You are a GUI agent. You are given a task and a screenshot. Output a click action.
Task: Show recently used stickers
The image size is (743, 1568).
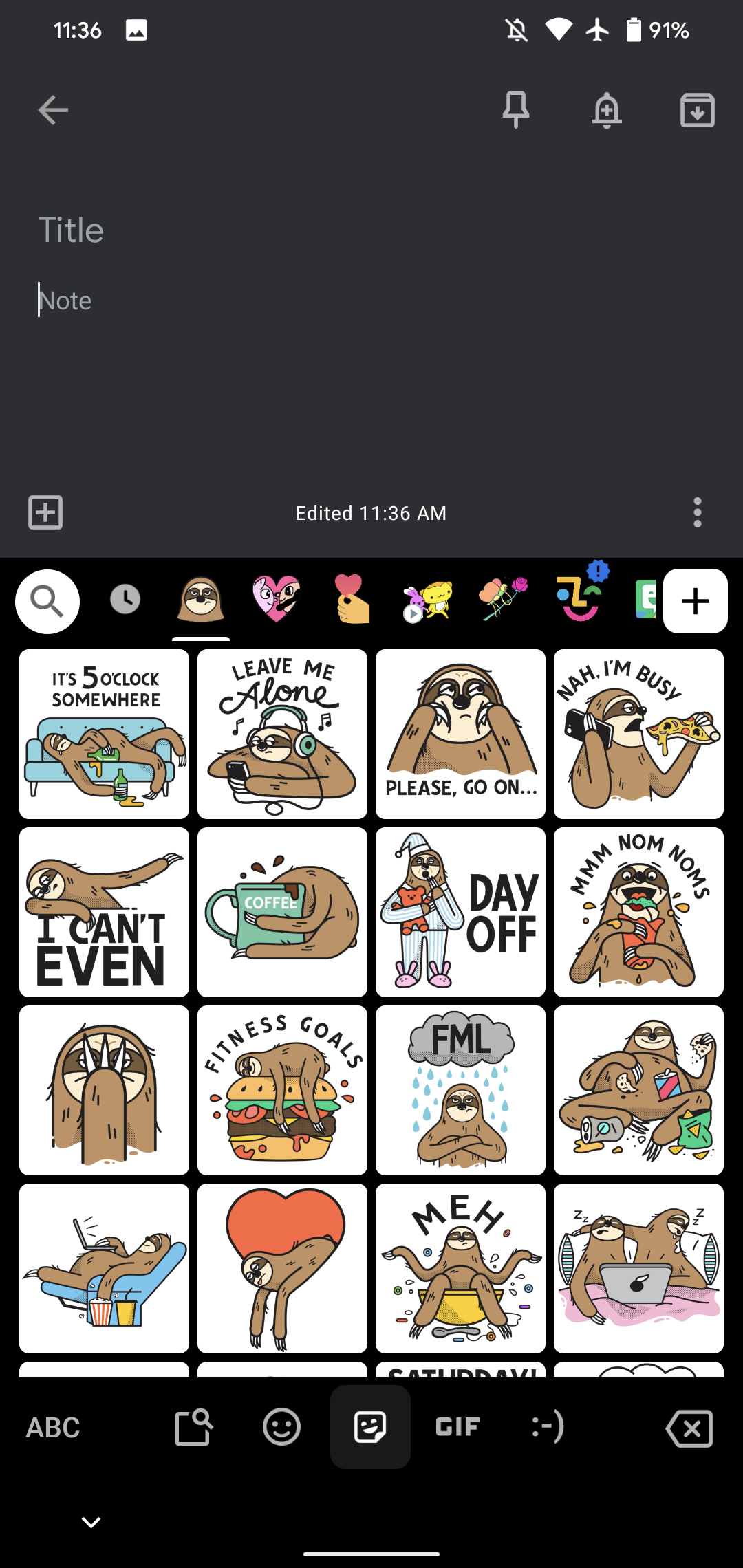(x=125, y=600)
